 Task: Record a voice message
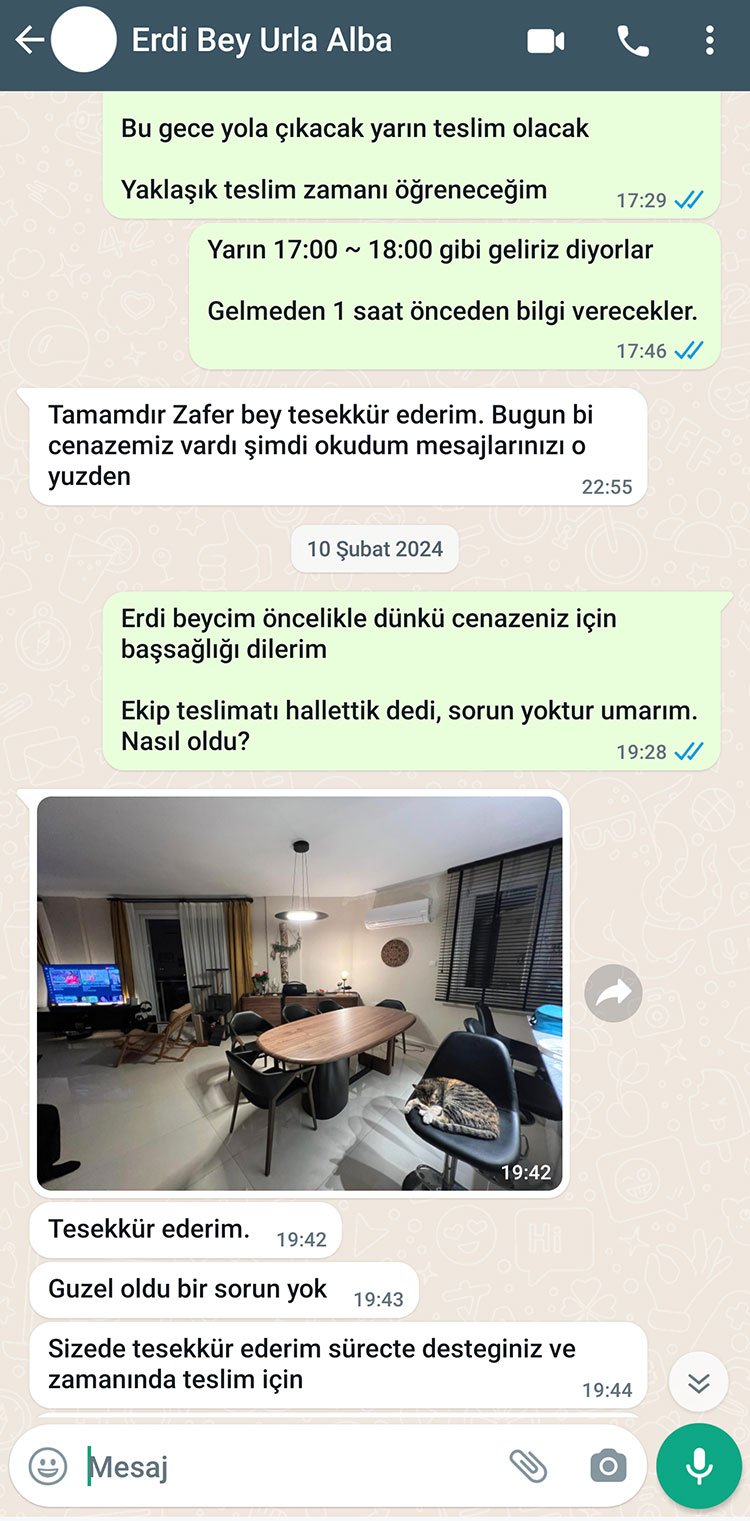click(x=699, y=1466)
